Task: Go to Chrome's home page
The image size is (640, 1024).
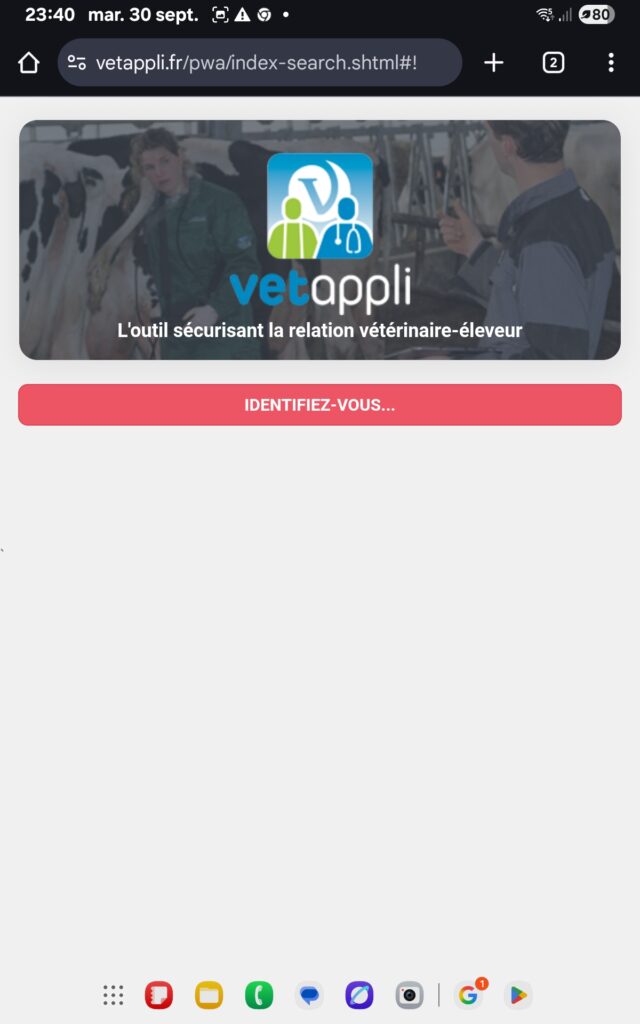Action: (28, 63)
